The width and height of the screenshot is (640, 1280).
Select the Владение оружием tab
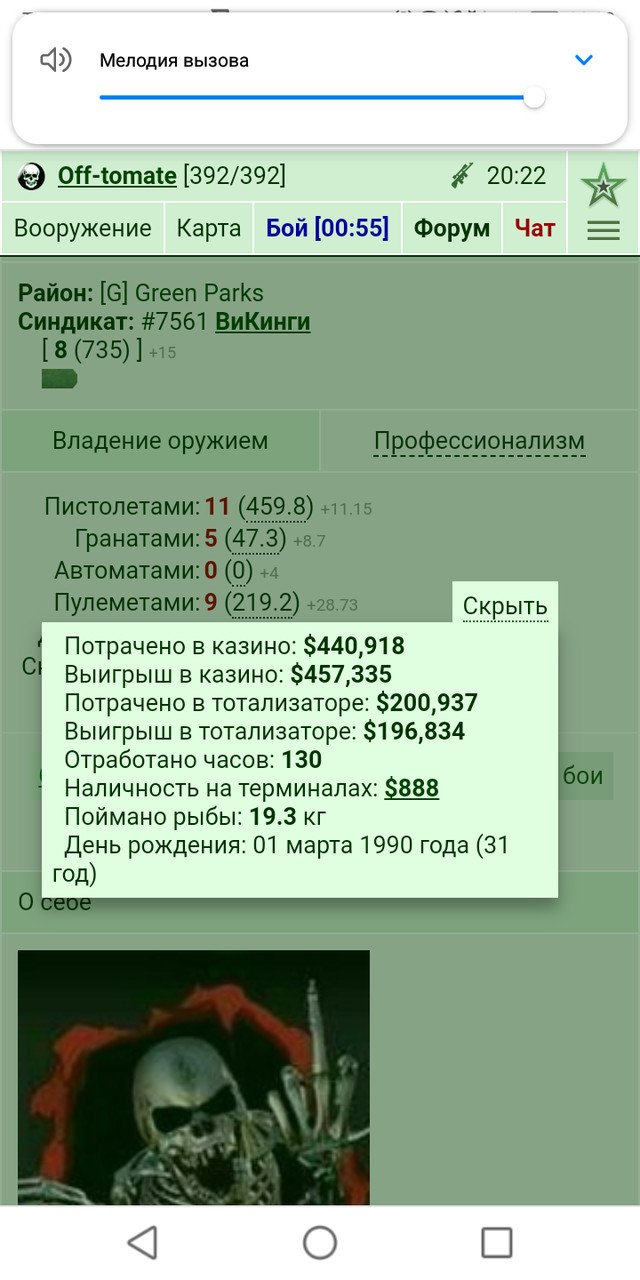coord(160,441)
